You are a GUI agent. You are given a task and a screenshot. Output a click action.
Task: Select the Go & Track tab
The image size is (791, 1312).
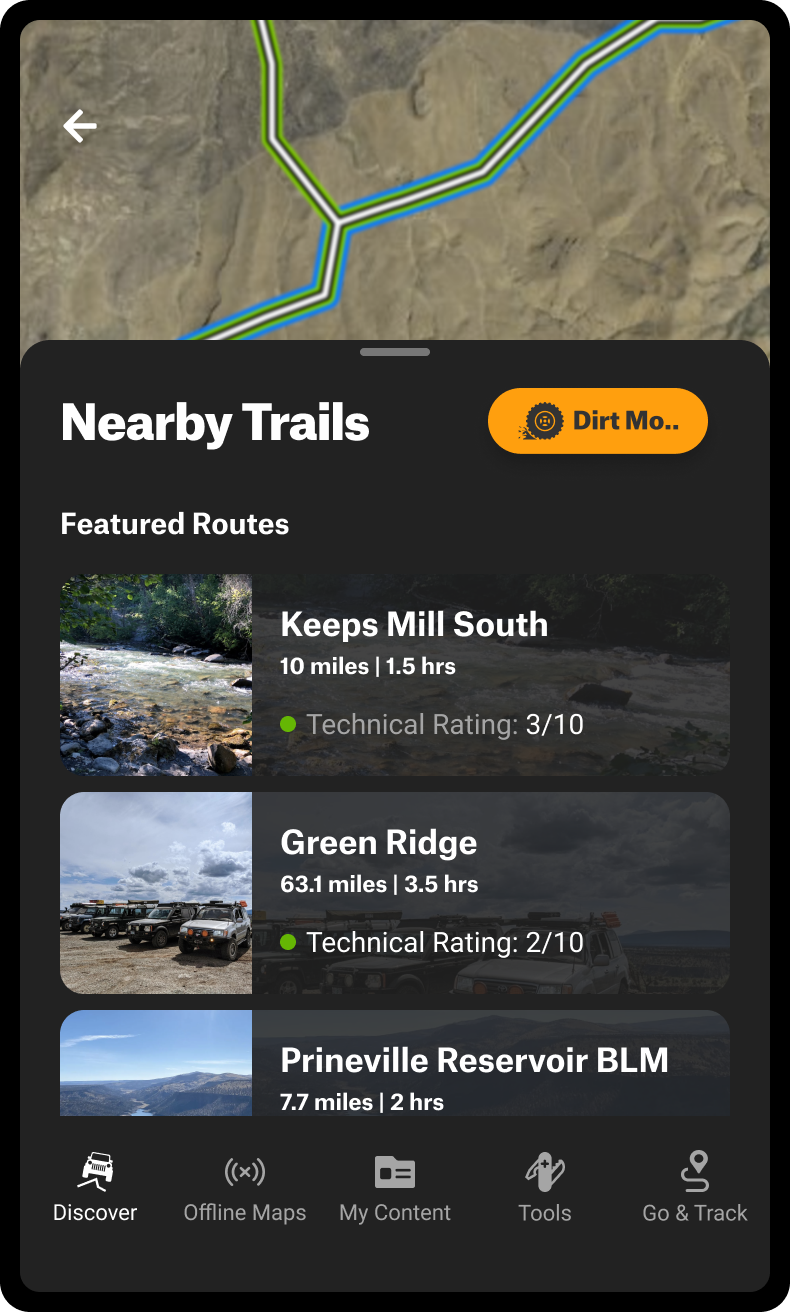[695, 1188]
